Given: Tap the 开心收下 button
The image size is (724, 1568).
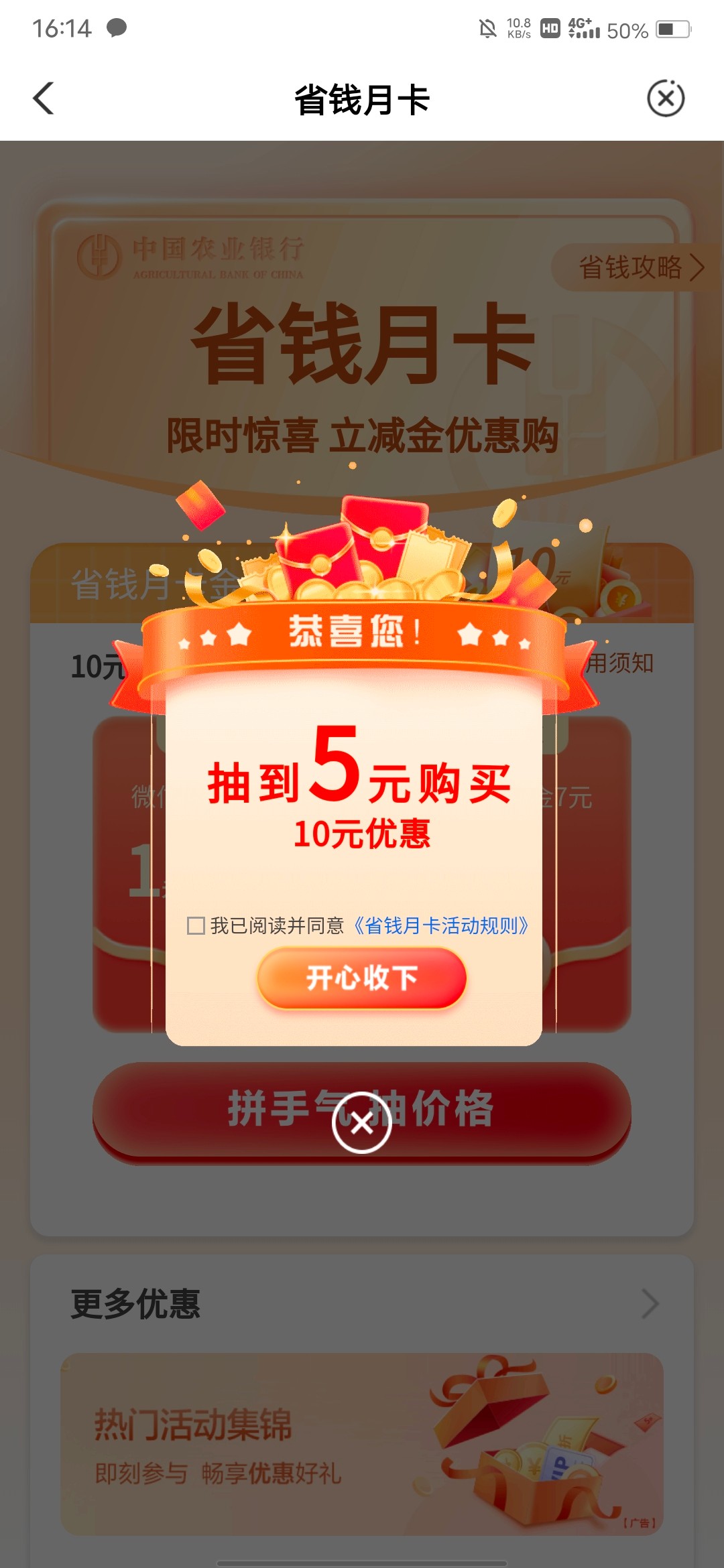Looking at the screenshot, I should [362, 978].
